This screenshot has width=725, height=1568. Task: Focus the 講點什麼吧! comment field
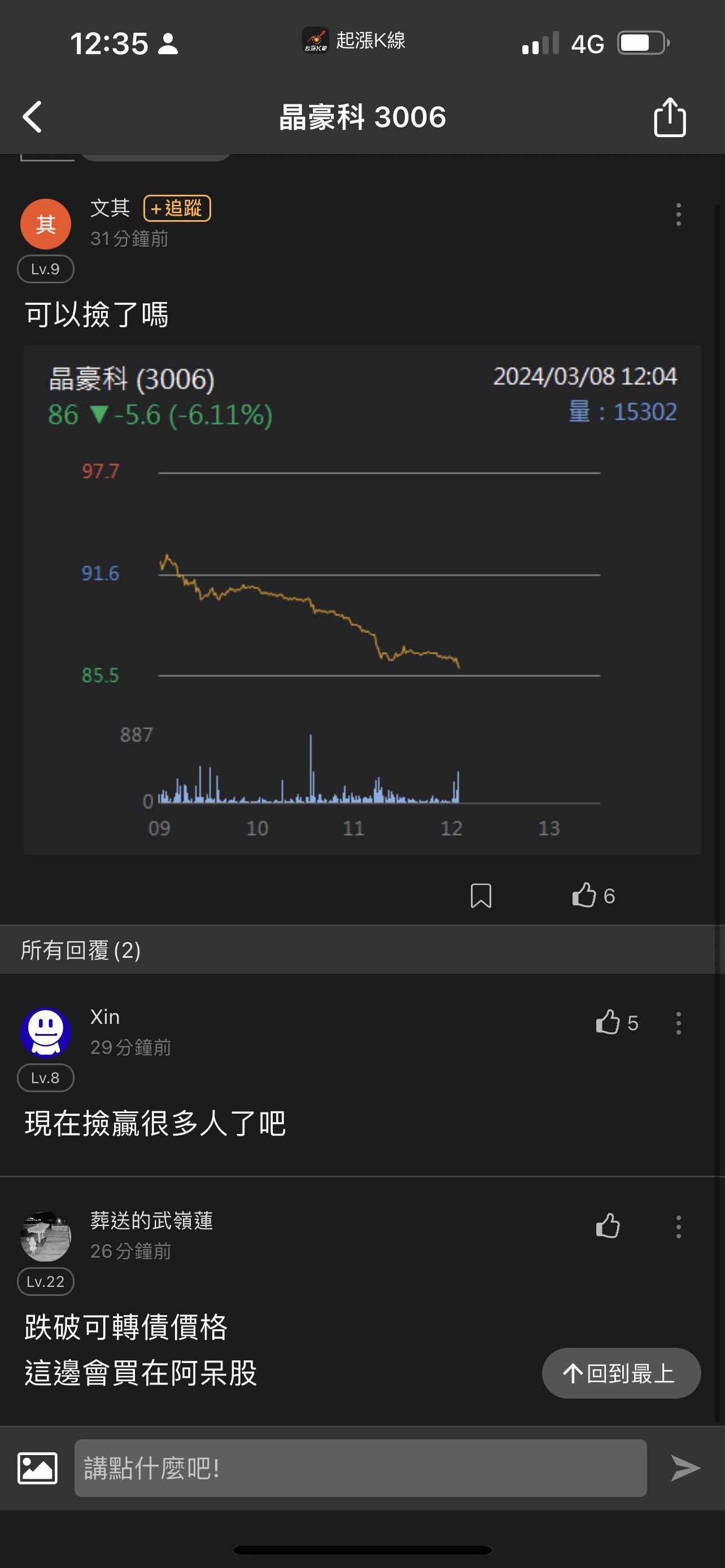(x=360, y=1468)
